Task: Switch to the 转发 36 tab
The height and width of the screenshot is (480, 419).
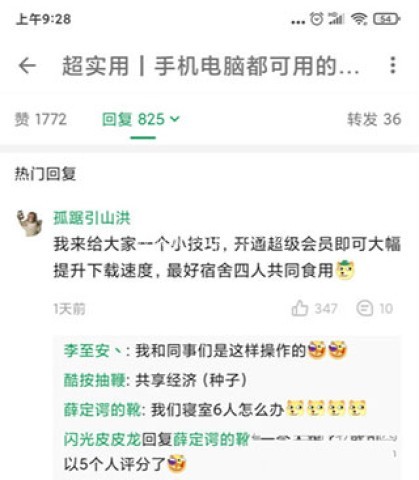Action: click(374, 119)
